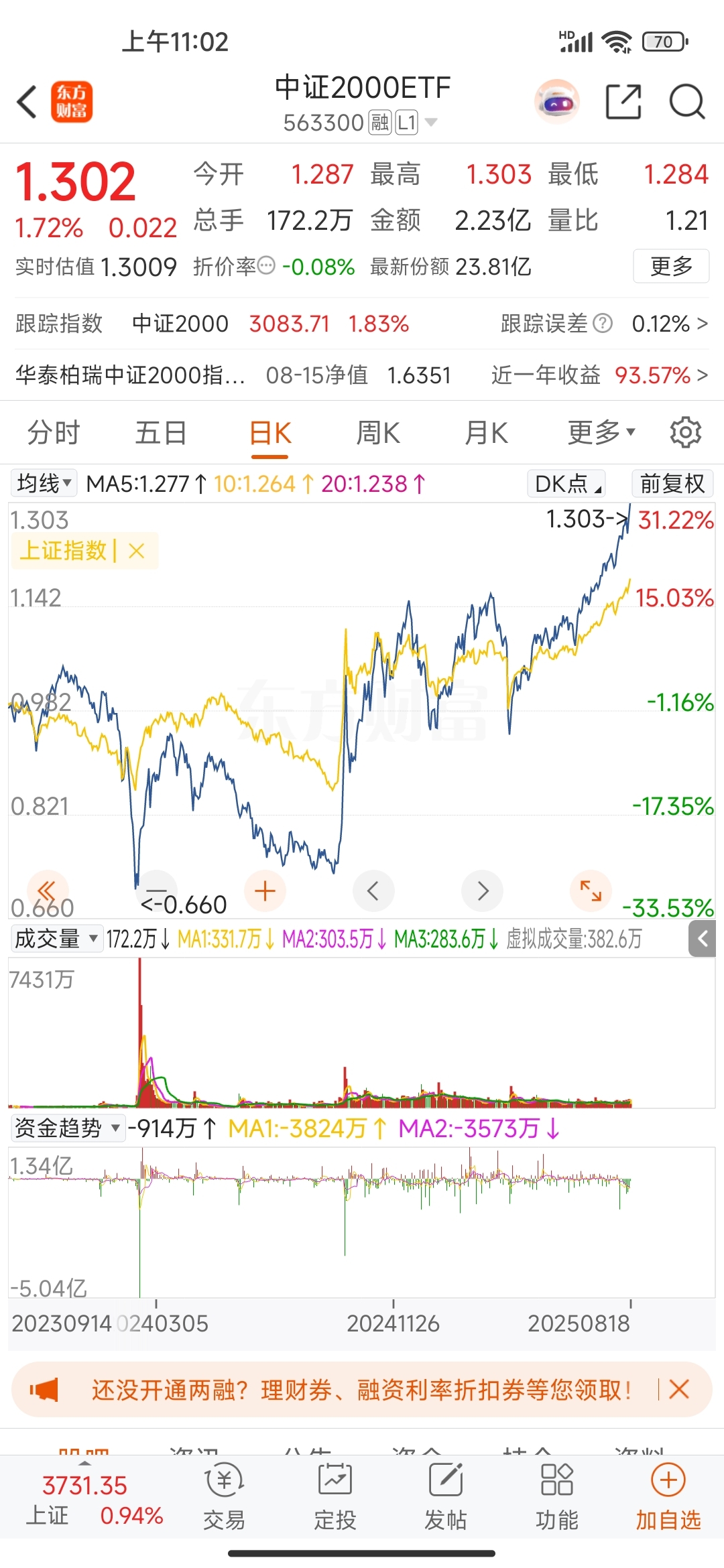
Task: Open the AI assistant robot icon
Action: point(557,102)
